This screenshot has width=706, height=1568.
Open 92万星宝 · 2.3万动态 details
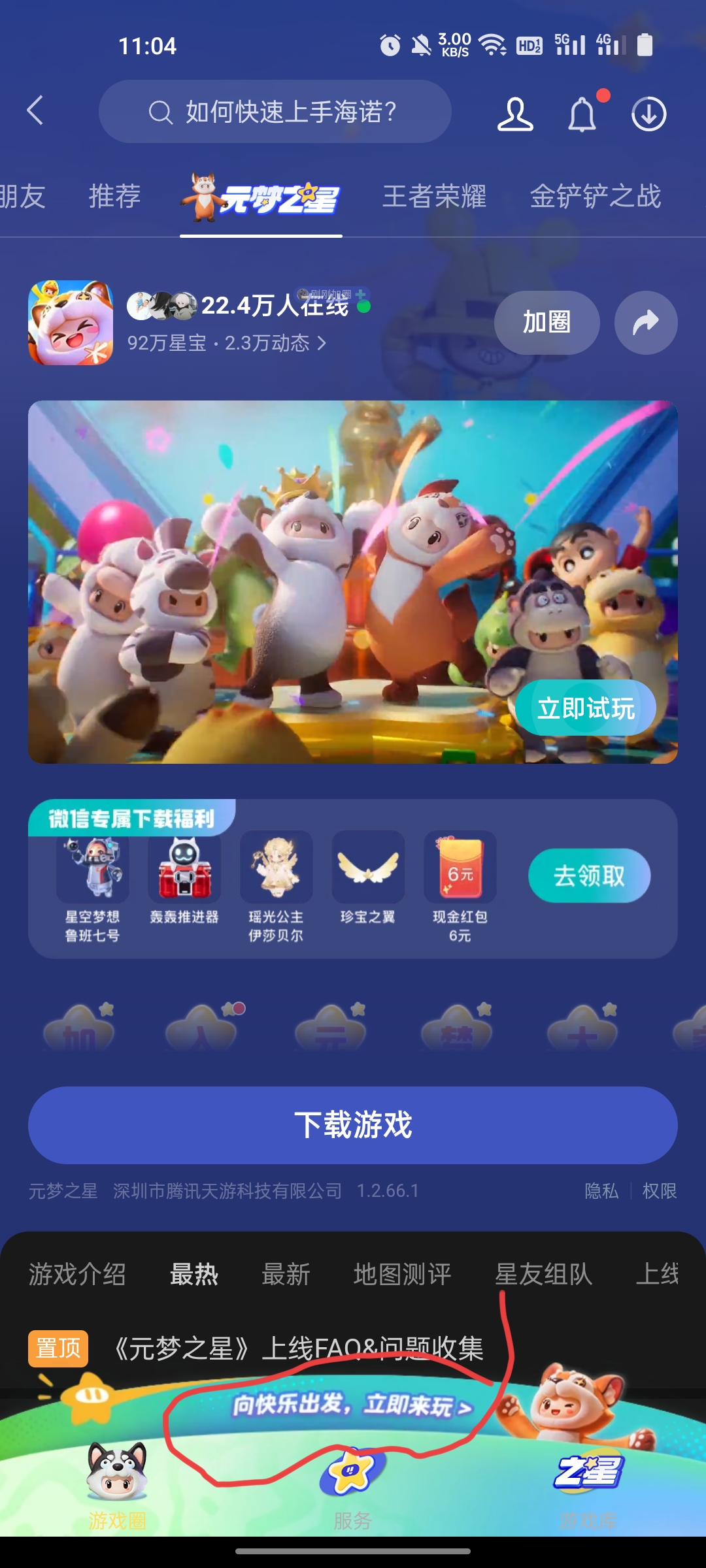[226, 343]
